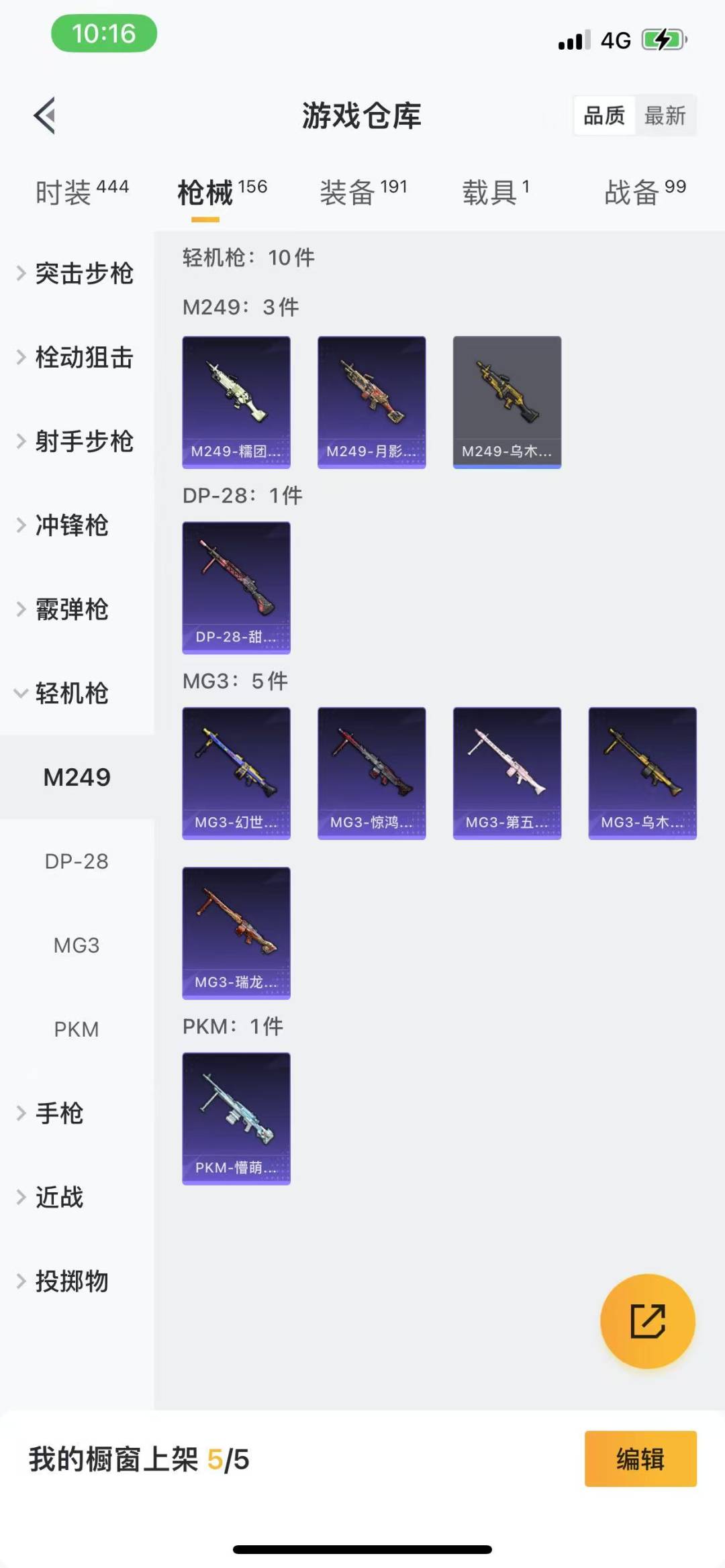Screen dimensions: 725x1568
Task: Expand the 栓动狙击 category
Action: (75, 358)
